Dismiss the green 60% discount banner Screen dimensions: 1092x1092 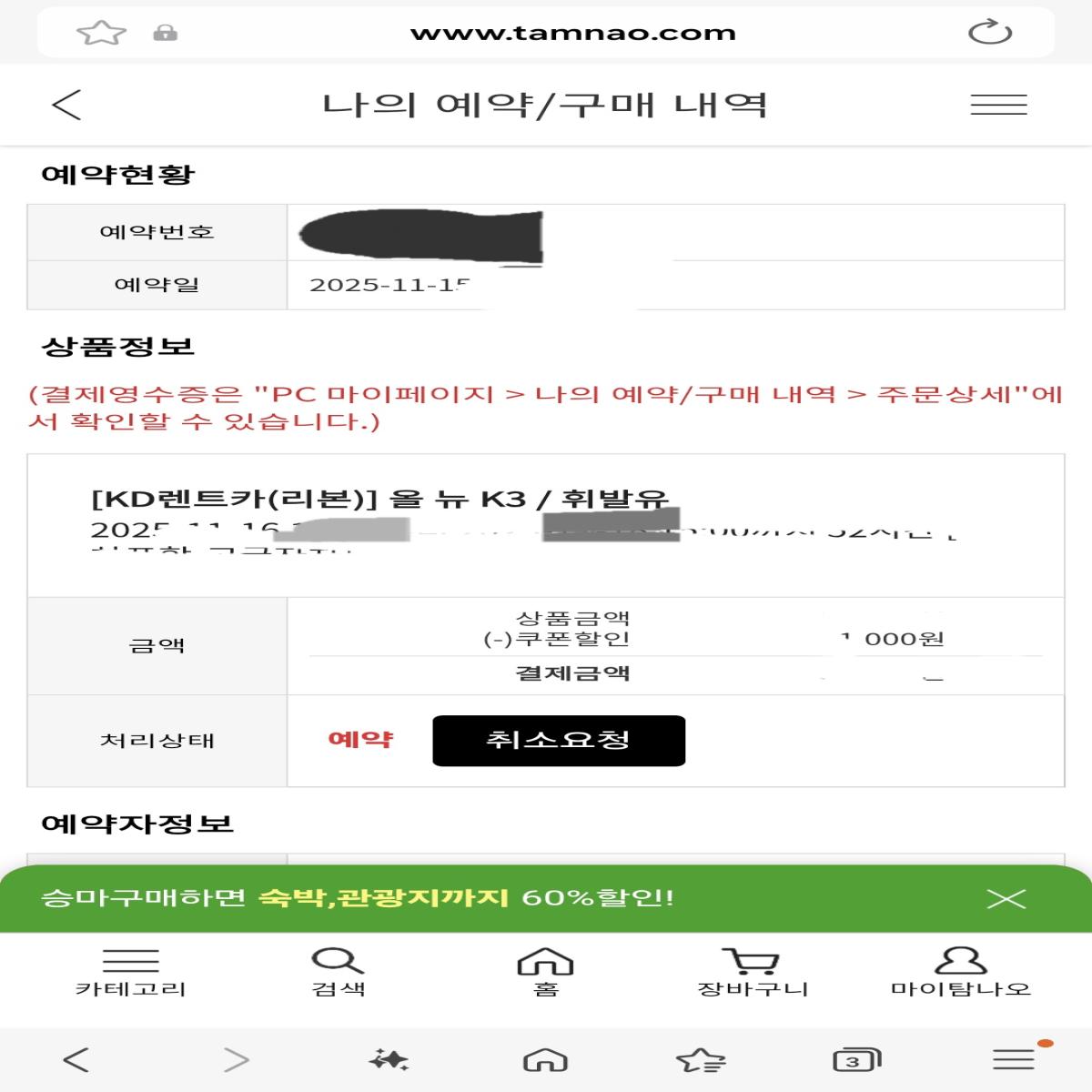point(1006,899)
